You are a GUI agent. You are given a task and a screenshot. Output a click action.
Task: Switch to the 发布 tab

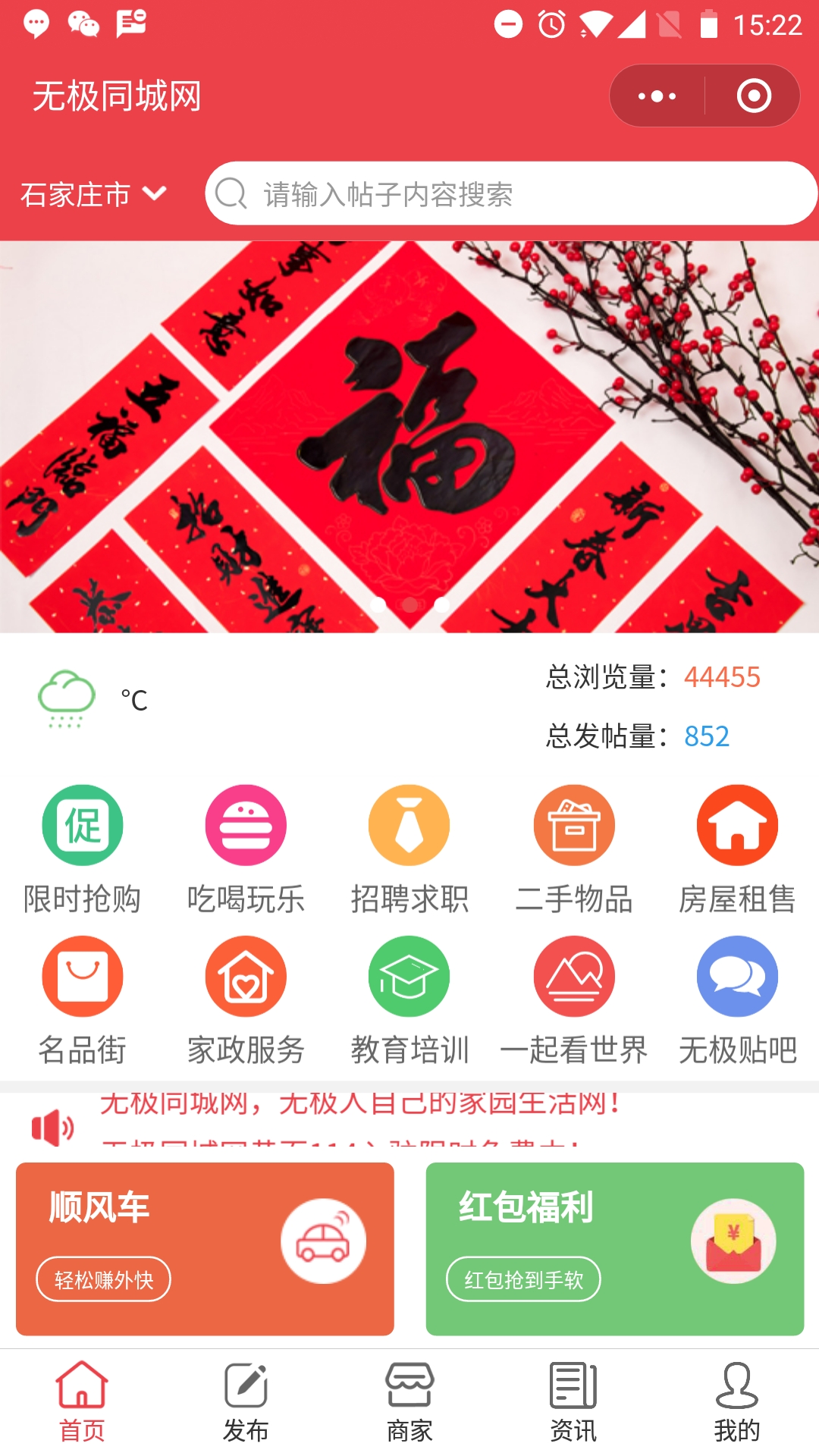pyautogui.click(x=246, y=1401)
